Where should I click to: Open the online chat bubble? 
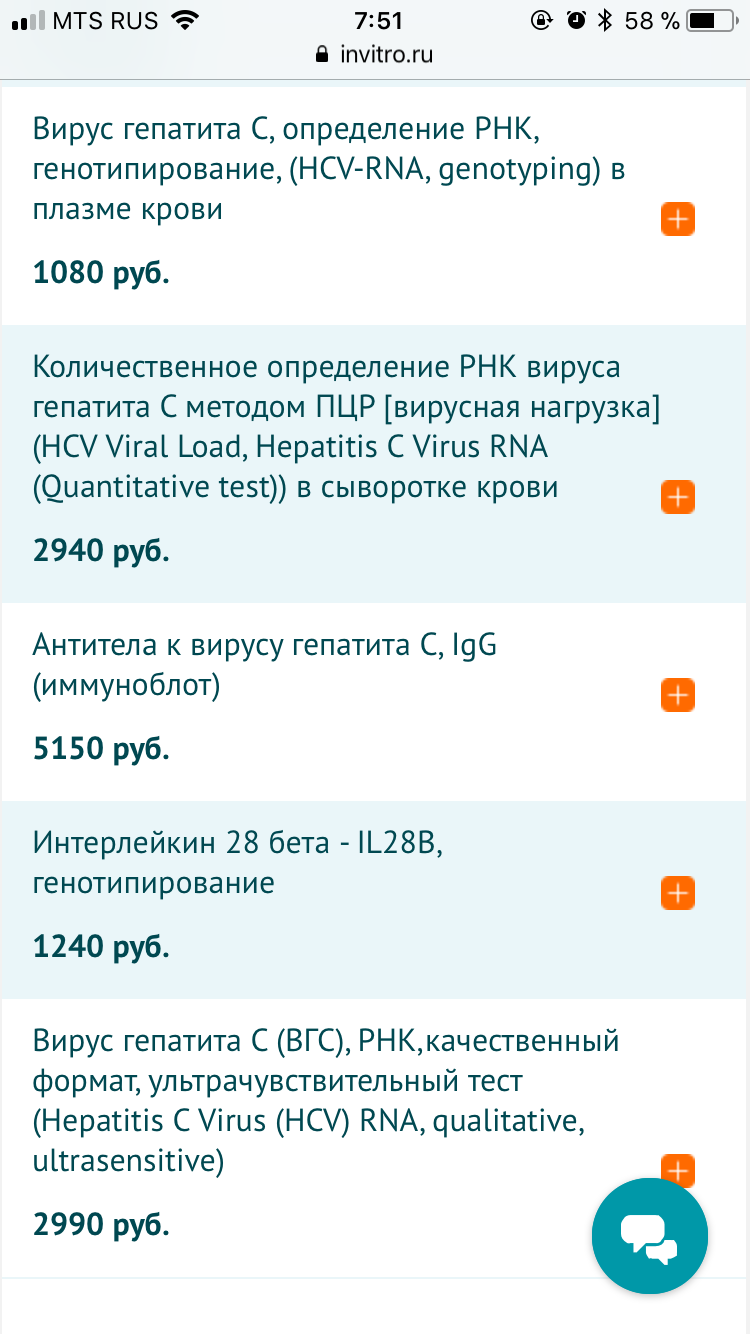point(650,1236)
